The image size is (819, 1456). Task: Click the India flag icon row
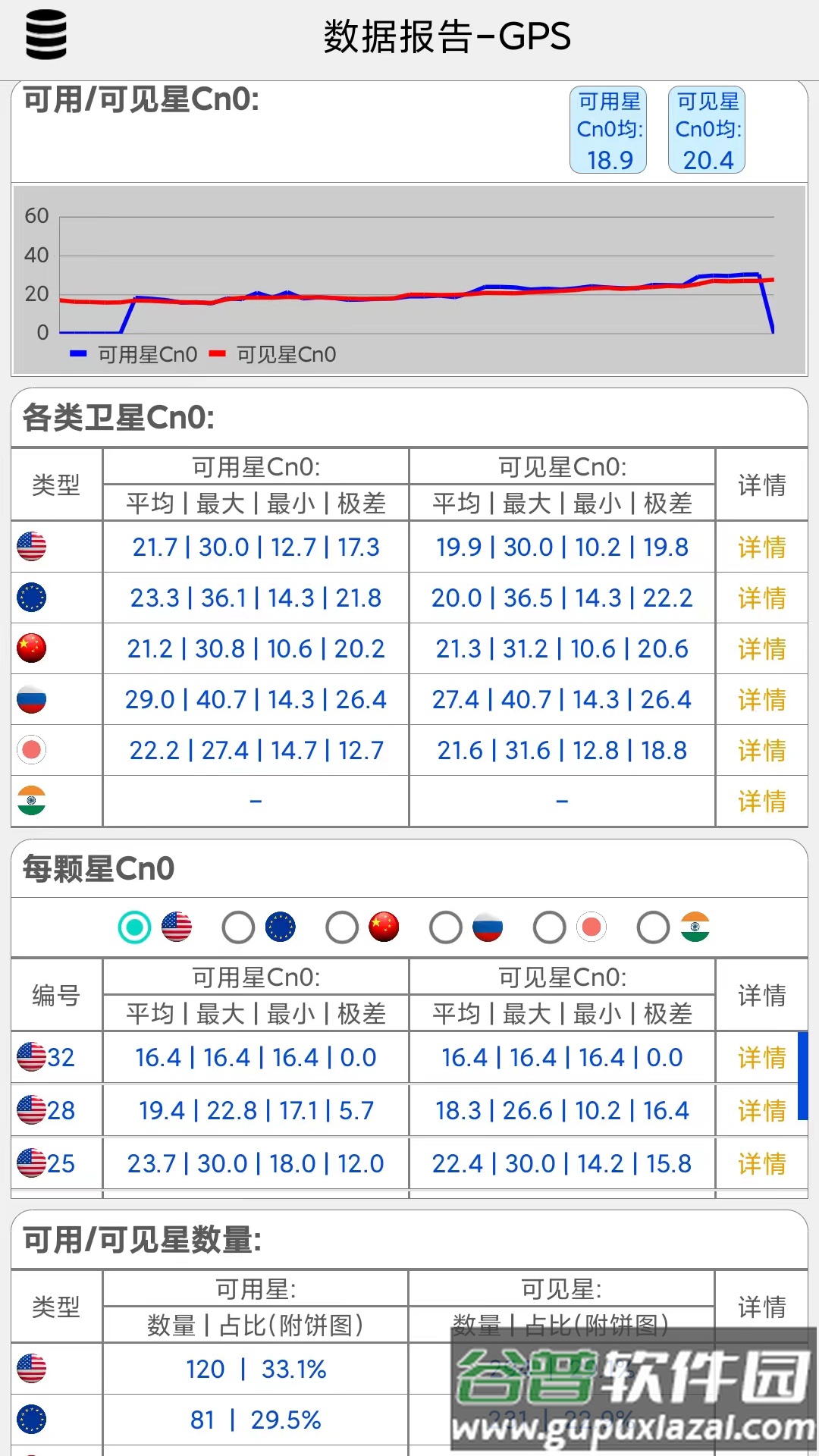(x=32, y=800)
